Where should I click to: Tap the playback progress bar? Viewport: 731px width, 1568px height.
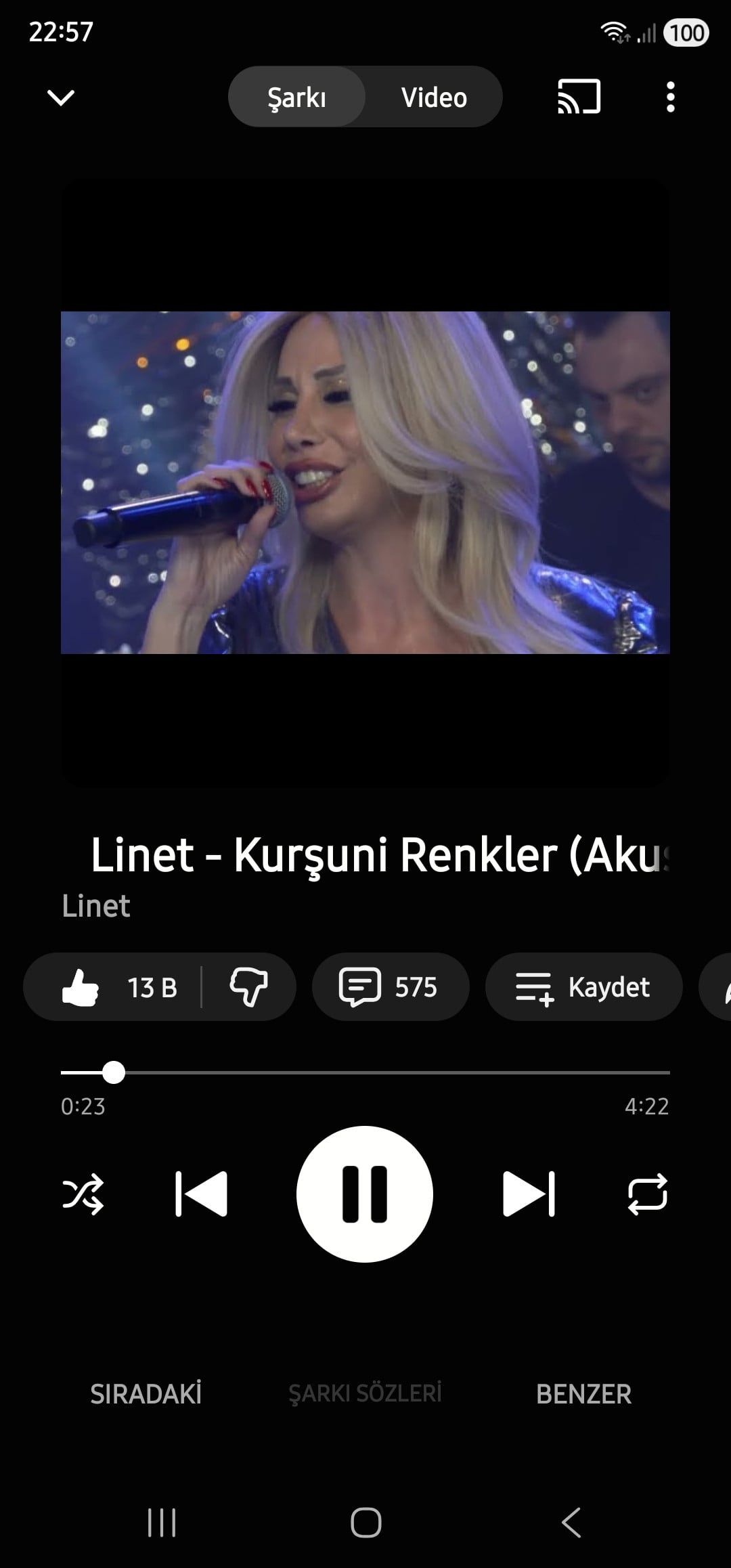click(x=365, y=1072)
